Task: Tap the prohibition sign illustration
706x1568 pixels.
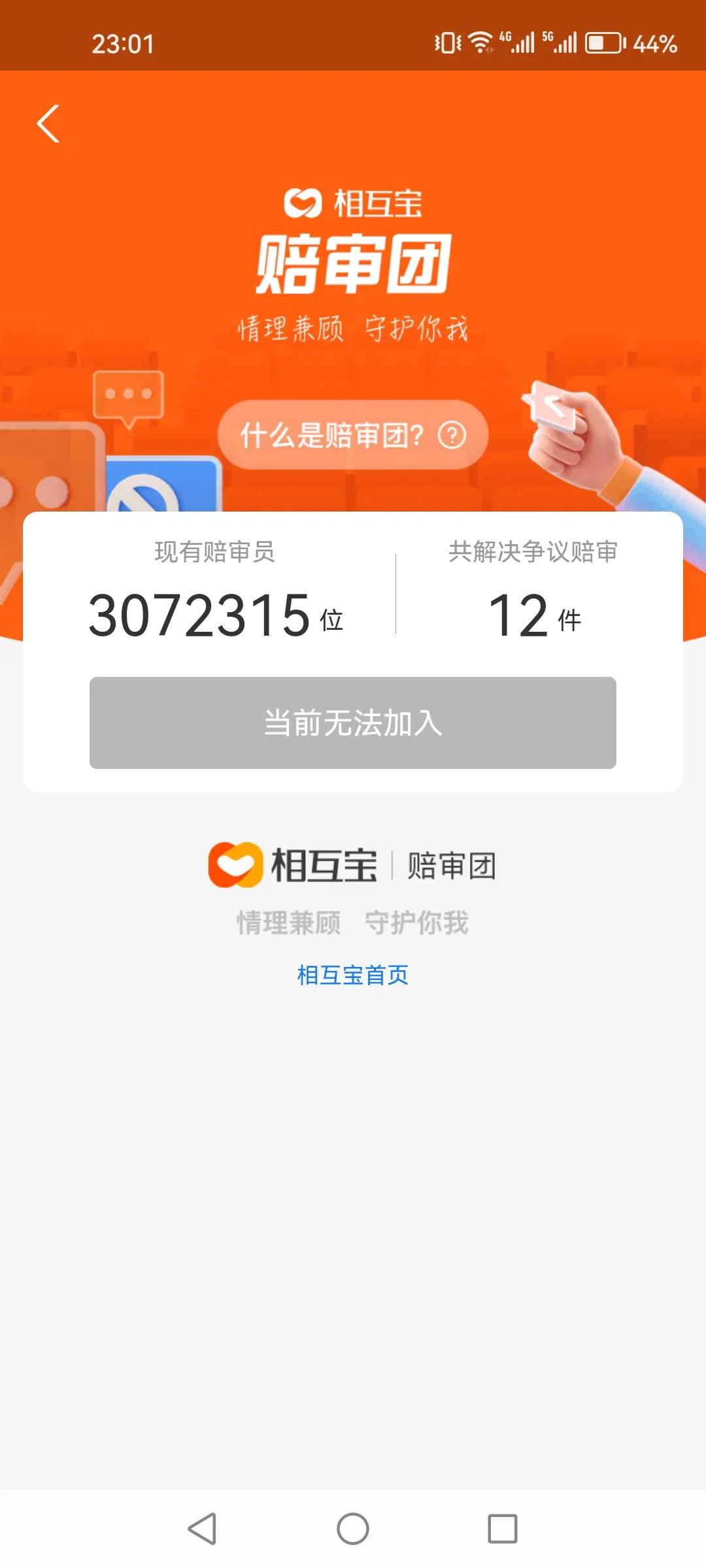Action: pyautogui.click(x=143, y=493)
